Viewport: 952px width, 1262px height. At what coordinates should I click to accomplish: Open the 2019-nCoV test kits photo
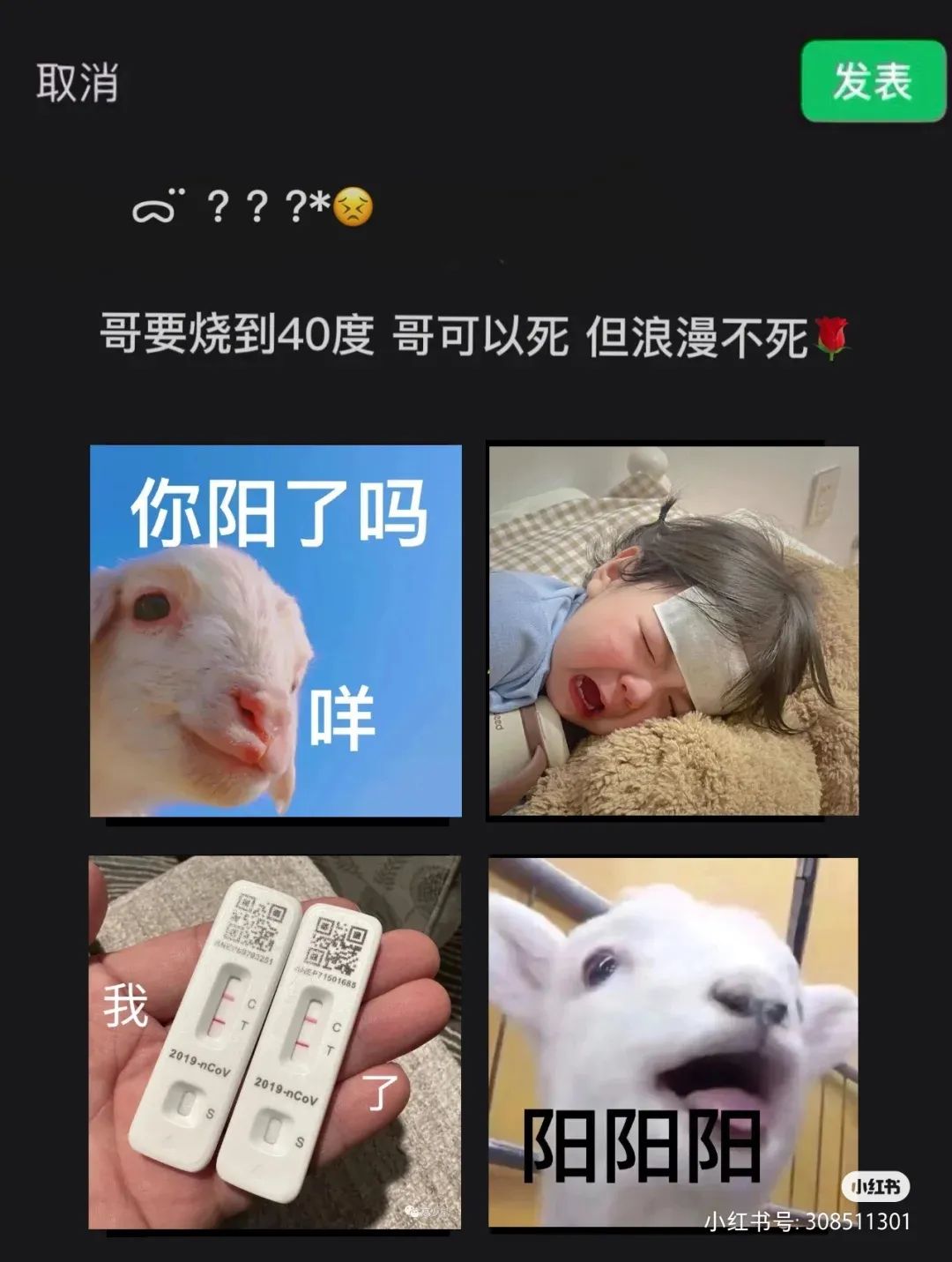275,1042
